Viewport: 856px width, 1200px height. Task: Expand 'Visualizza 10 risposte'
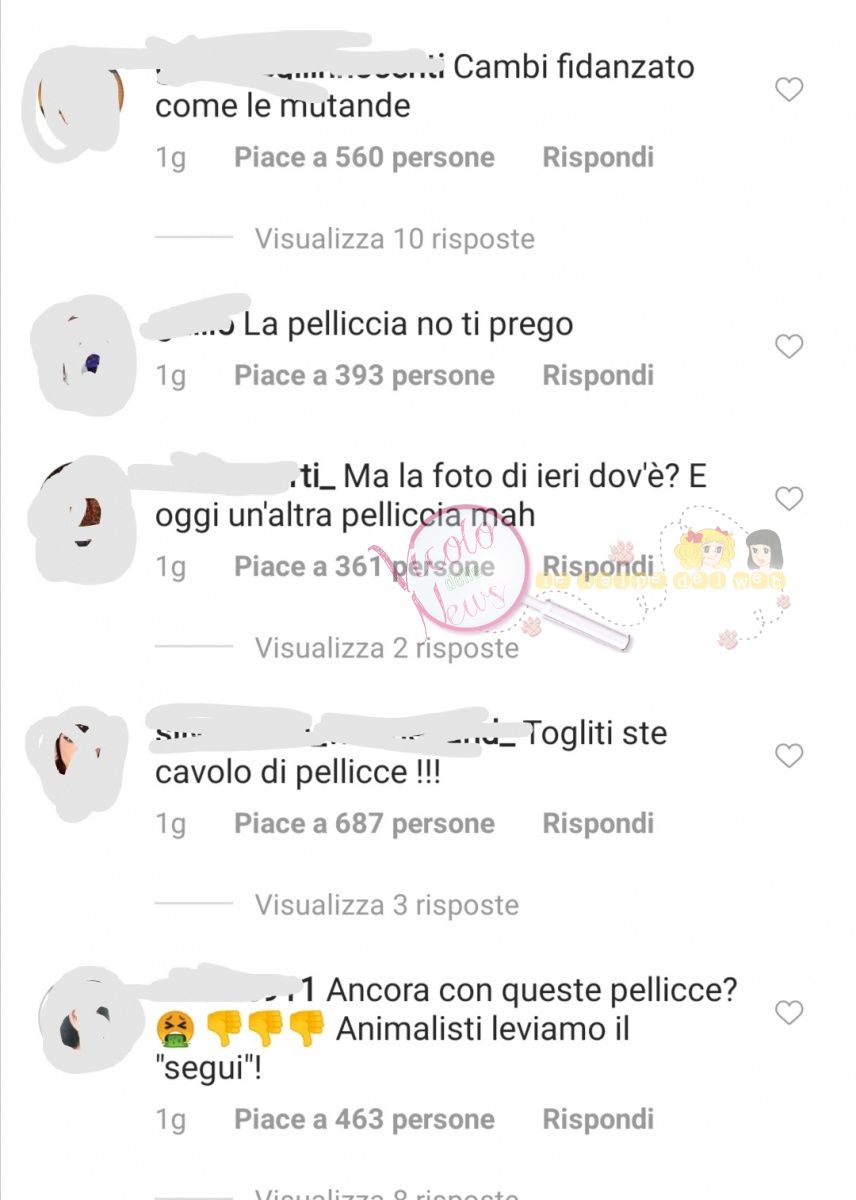[x=394, y=239]
